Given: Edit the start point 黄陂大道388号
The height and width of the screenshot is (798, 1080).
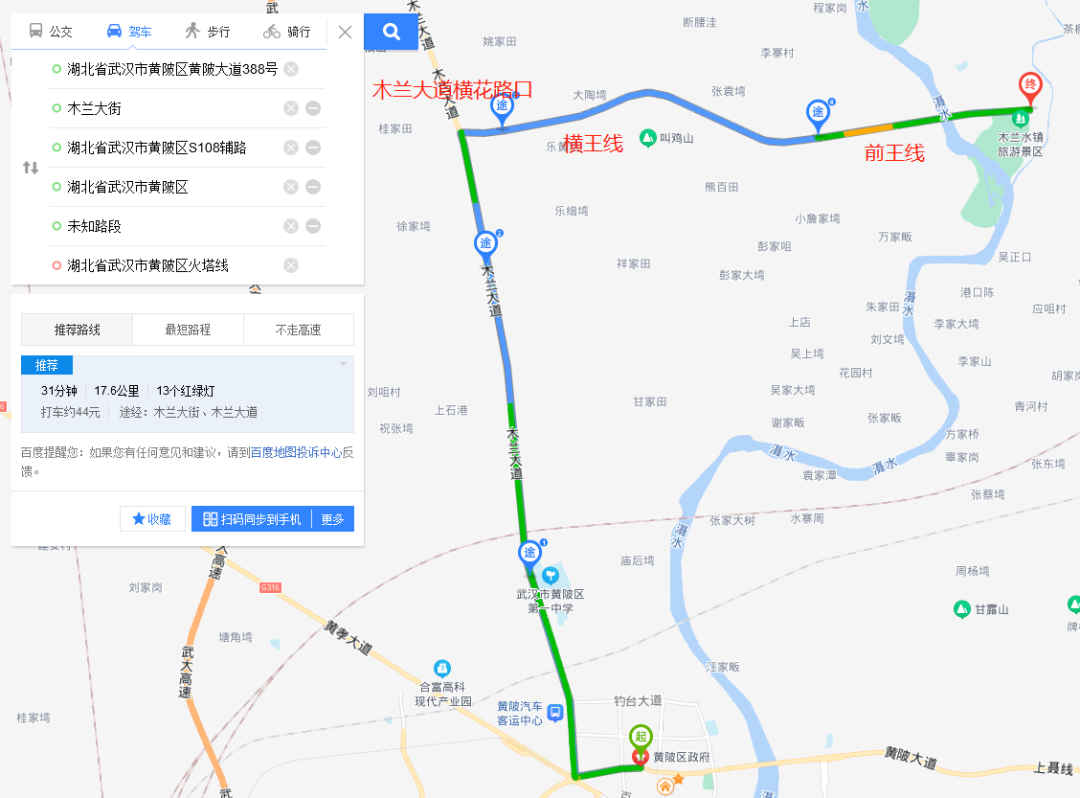Looking at the screenshot, I should 171,69.
